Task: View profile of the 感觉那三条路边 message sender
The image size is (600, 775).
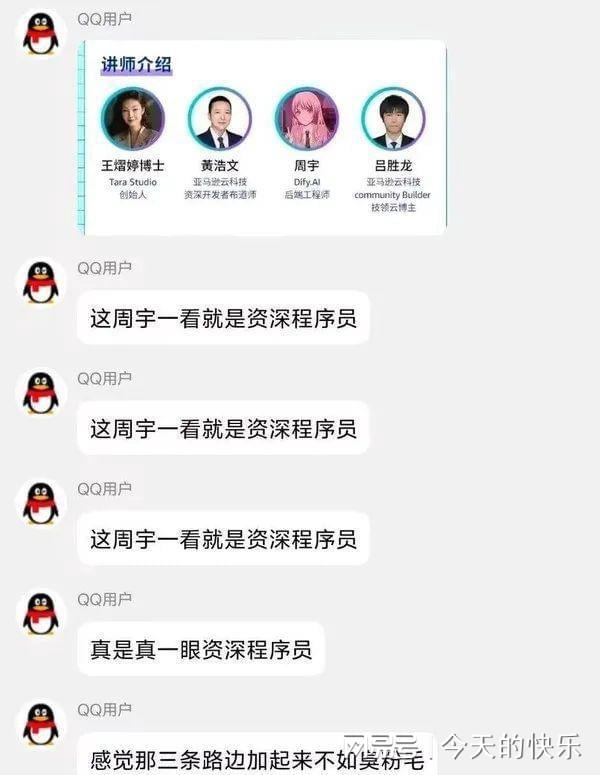Action: [x=41, y=723]
